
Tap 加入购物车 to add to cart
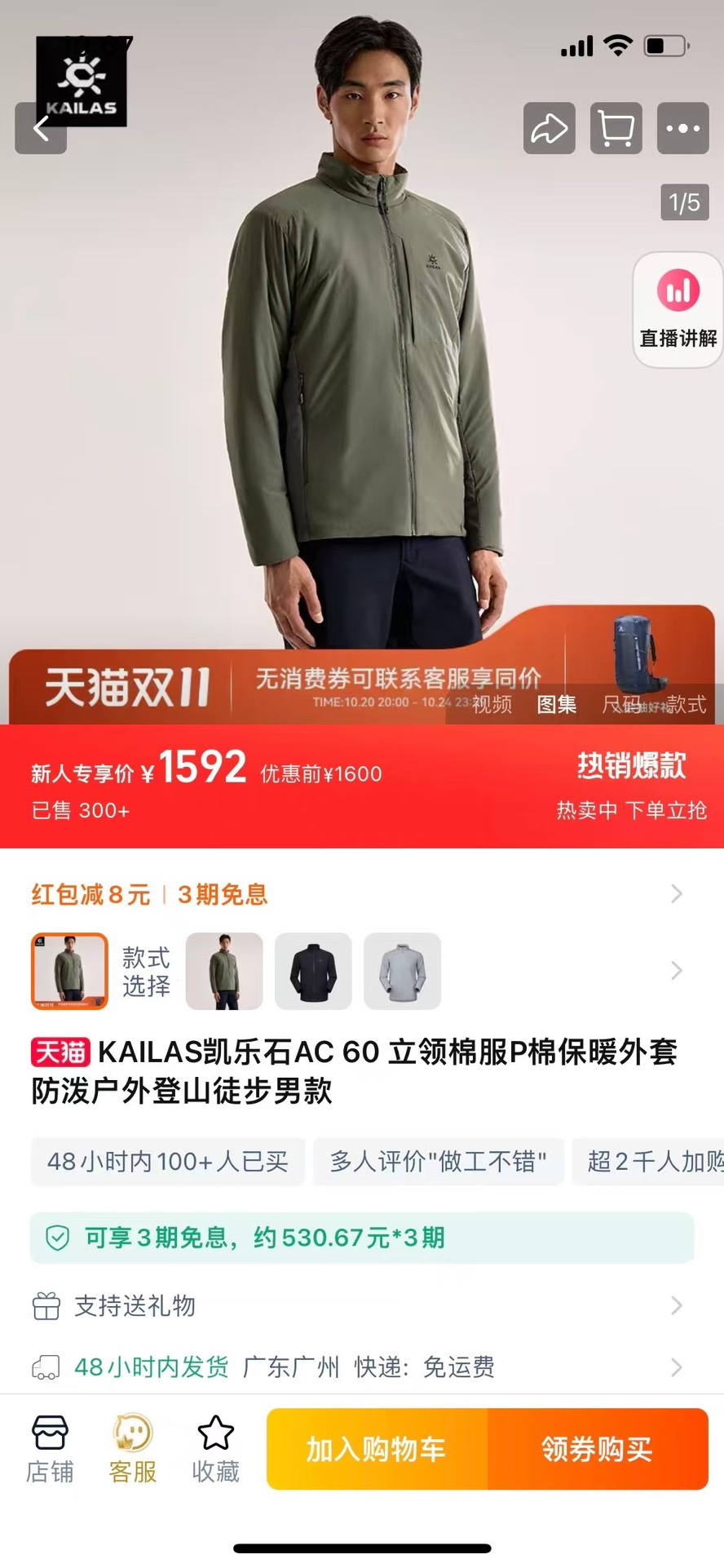[x=377, y=1450]
